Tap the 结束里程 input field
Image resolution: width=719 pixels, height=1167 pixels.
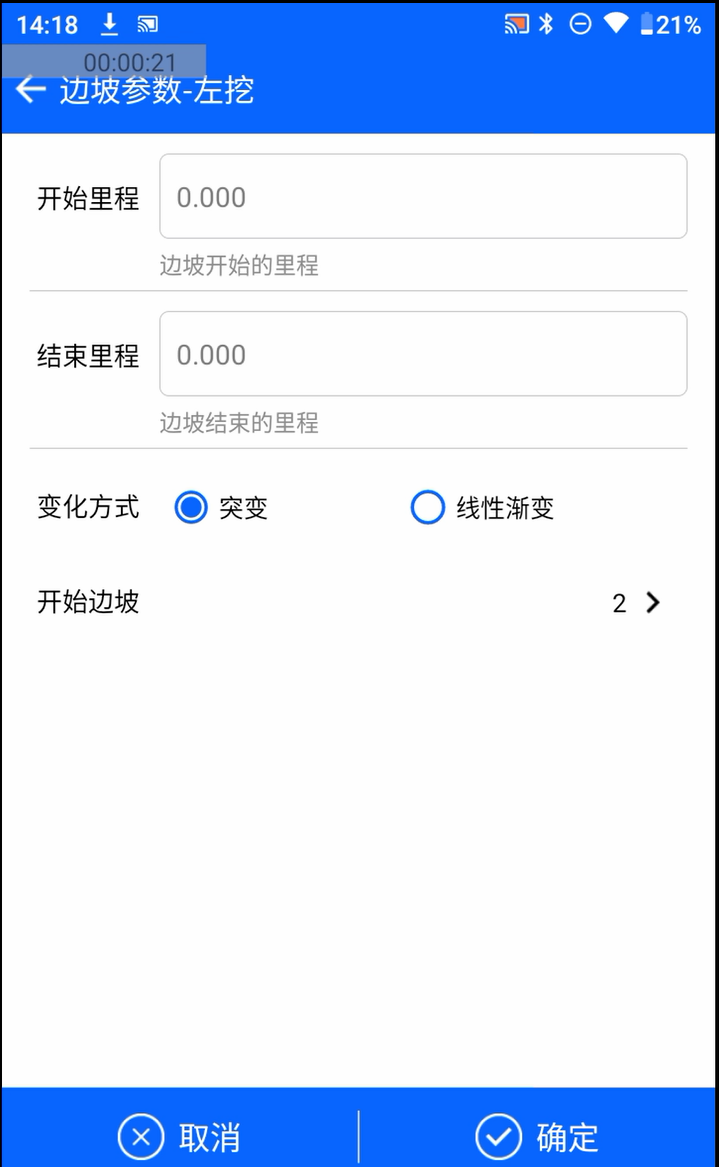coord(423,354)
